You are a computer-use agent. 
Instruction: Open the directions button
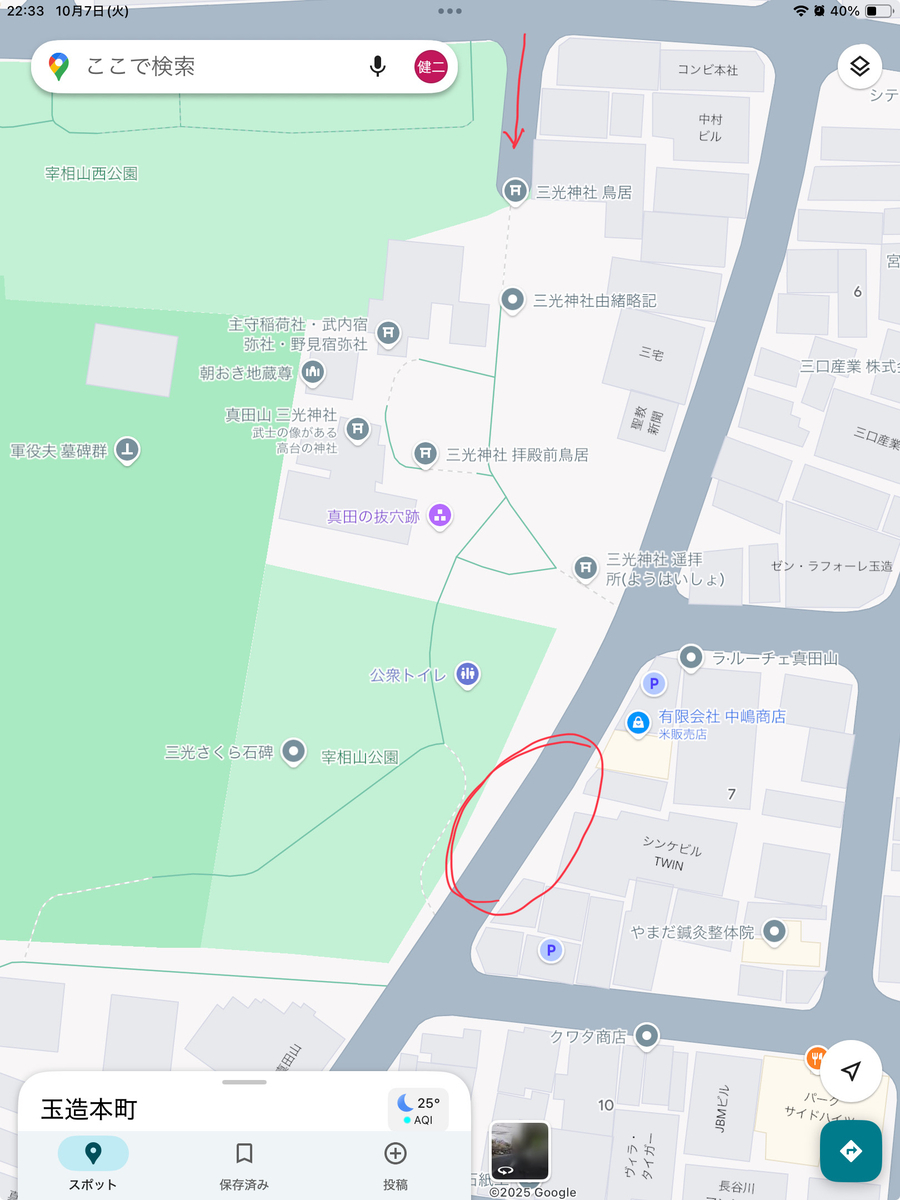(850, 1151)
